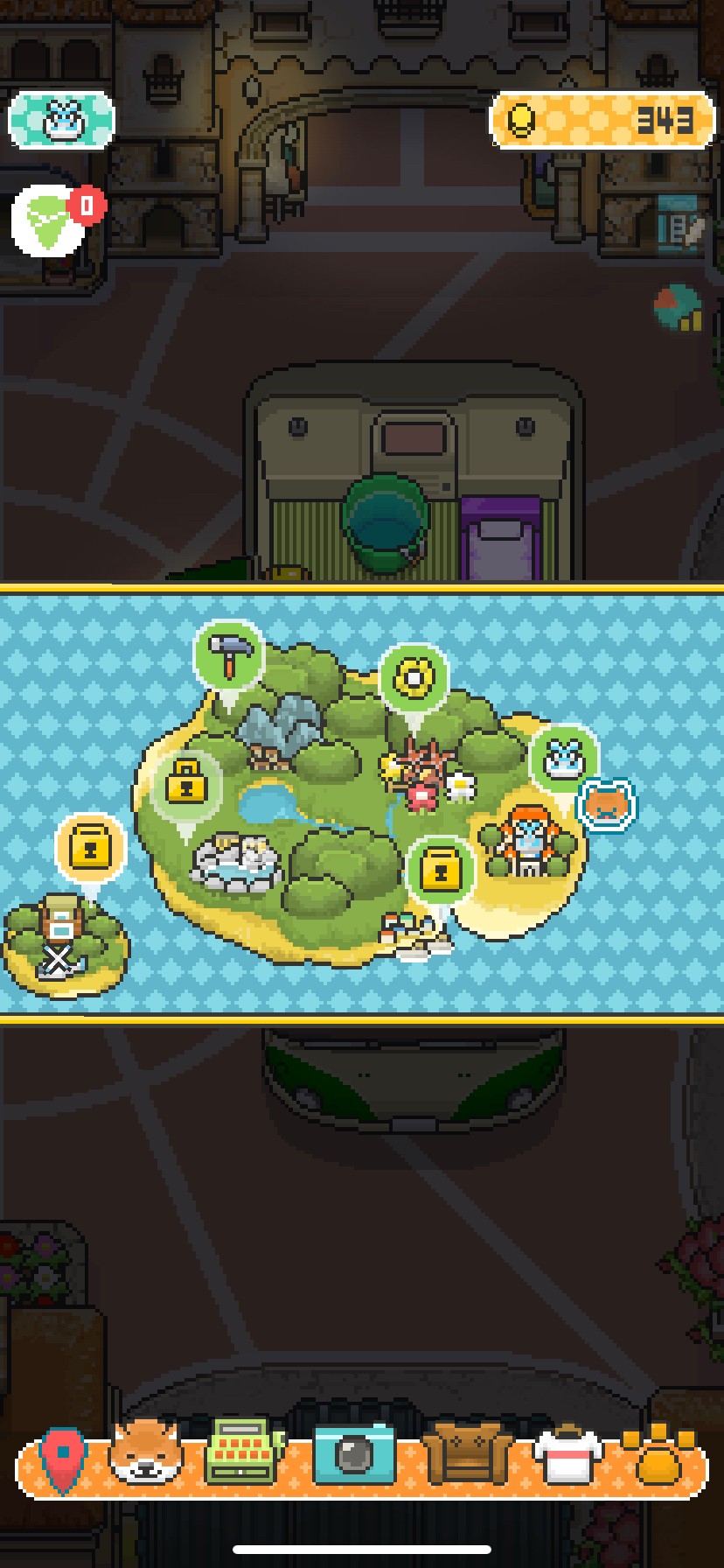Image resolution: width=724 pixels, height=1568 pixels.
Task: Tap the bunny badge at top left
Action: [61, 120]
